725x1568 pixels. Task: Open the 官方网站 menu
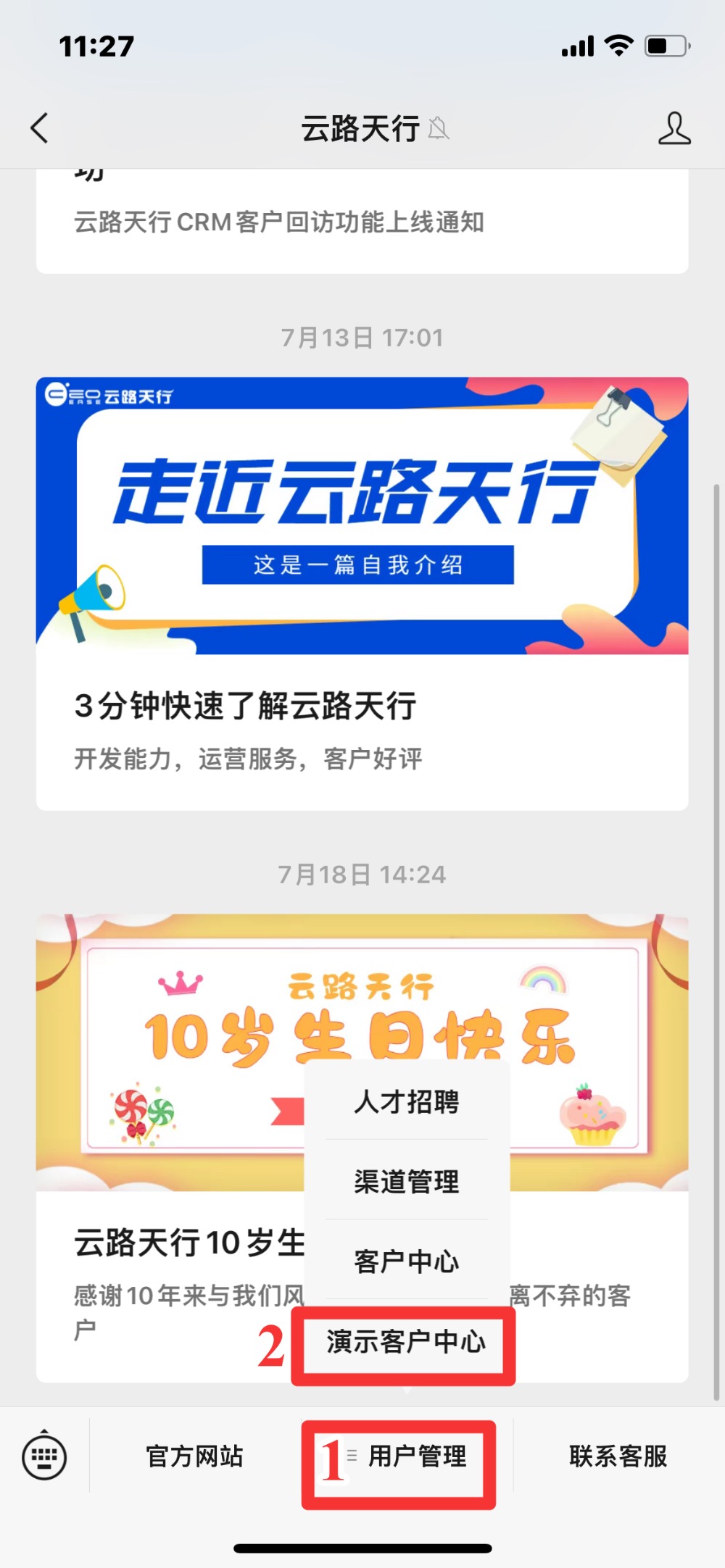(x=194, y=1456)
